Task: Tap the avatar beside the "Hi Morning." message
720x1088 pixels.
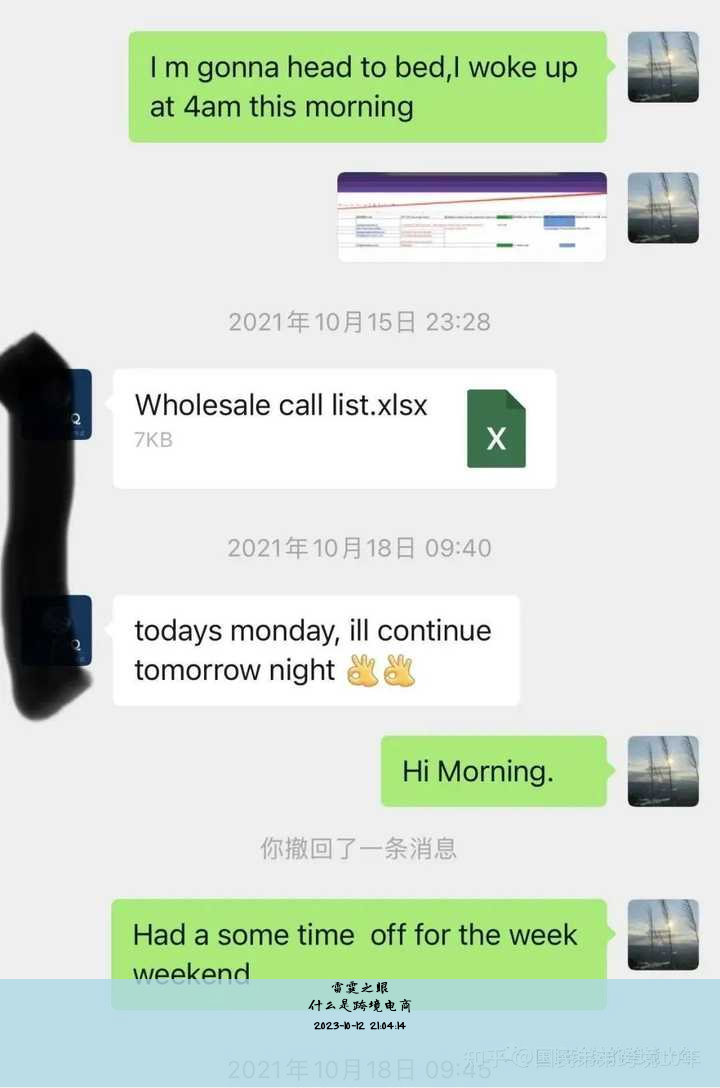Action: (663, 771)
